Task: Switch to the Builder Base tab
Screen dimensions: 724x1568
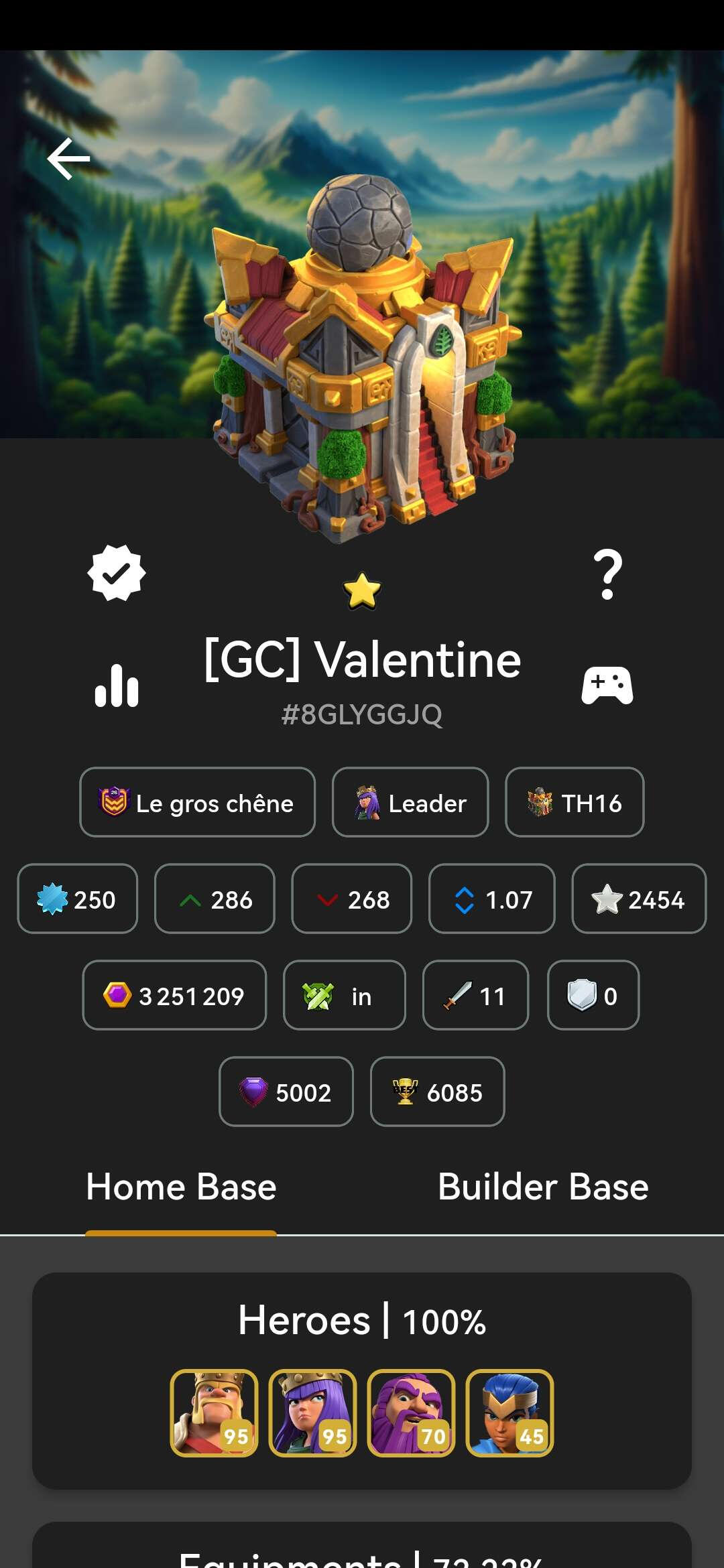Action: tap(543, 1187)
